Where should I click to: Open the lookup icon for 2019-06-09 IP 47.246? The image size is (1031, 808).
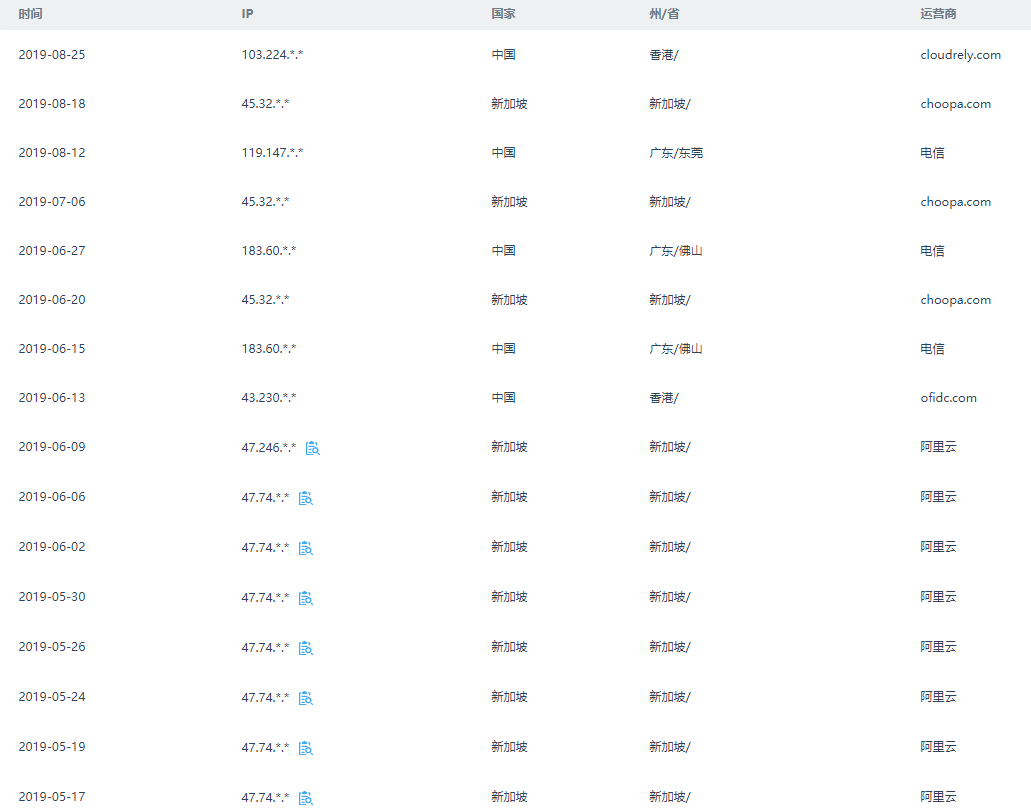(313, 448)
